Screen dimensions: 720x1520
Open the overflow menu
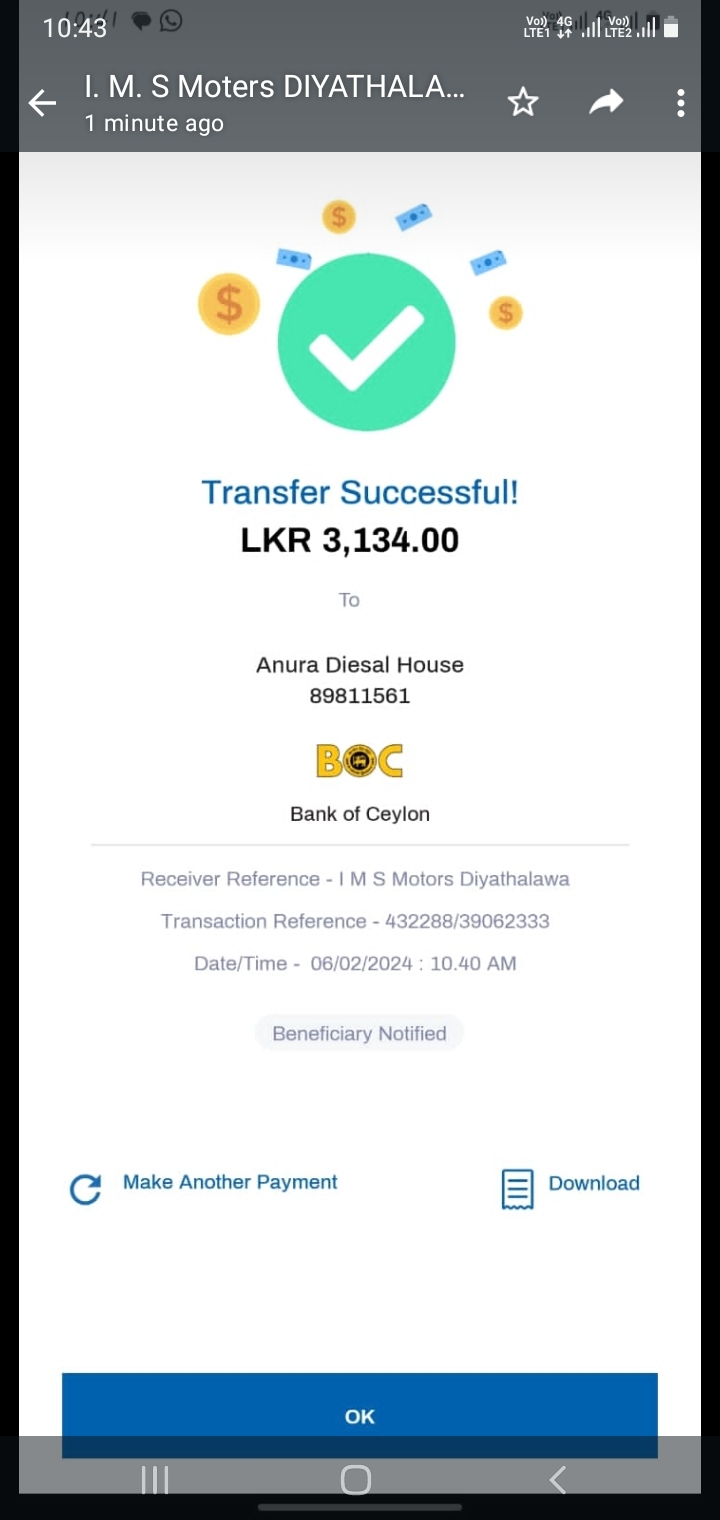681,103
